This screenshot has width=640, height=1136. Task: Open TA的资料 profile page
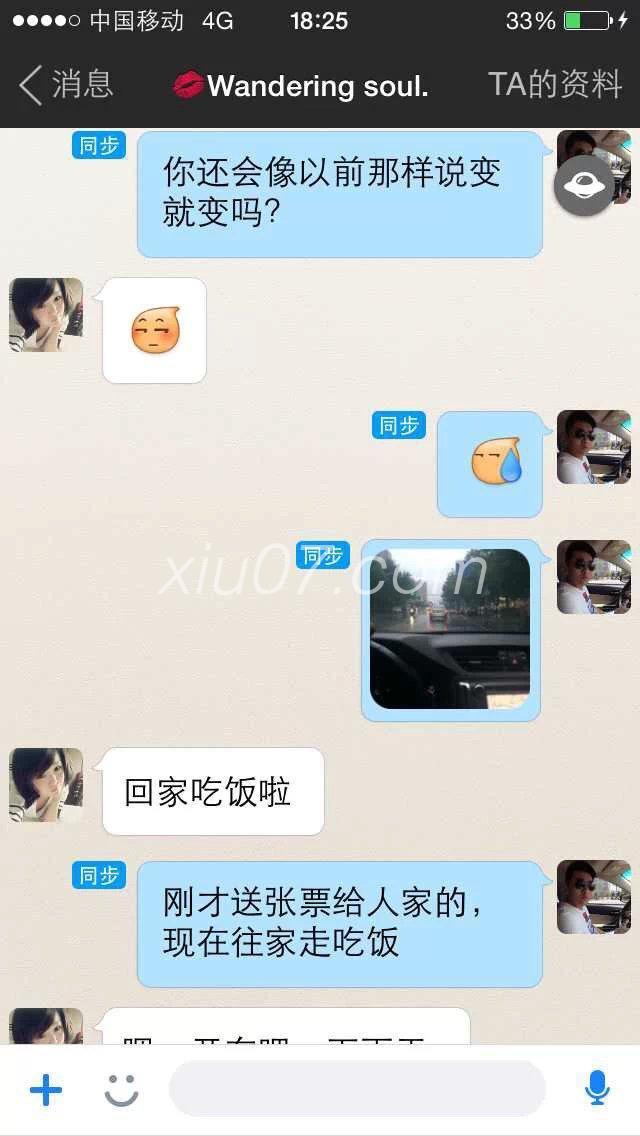tap(555, 85)
